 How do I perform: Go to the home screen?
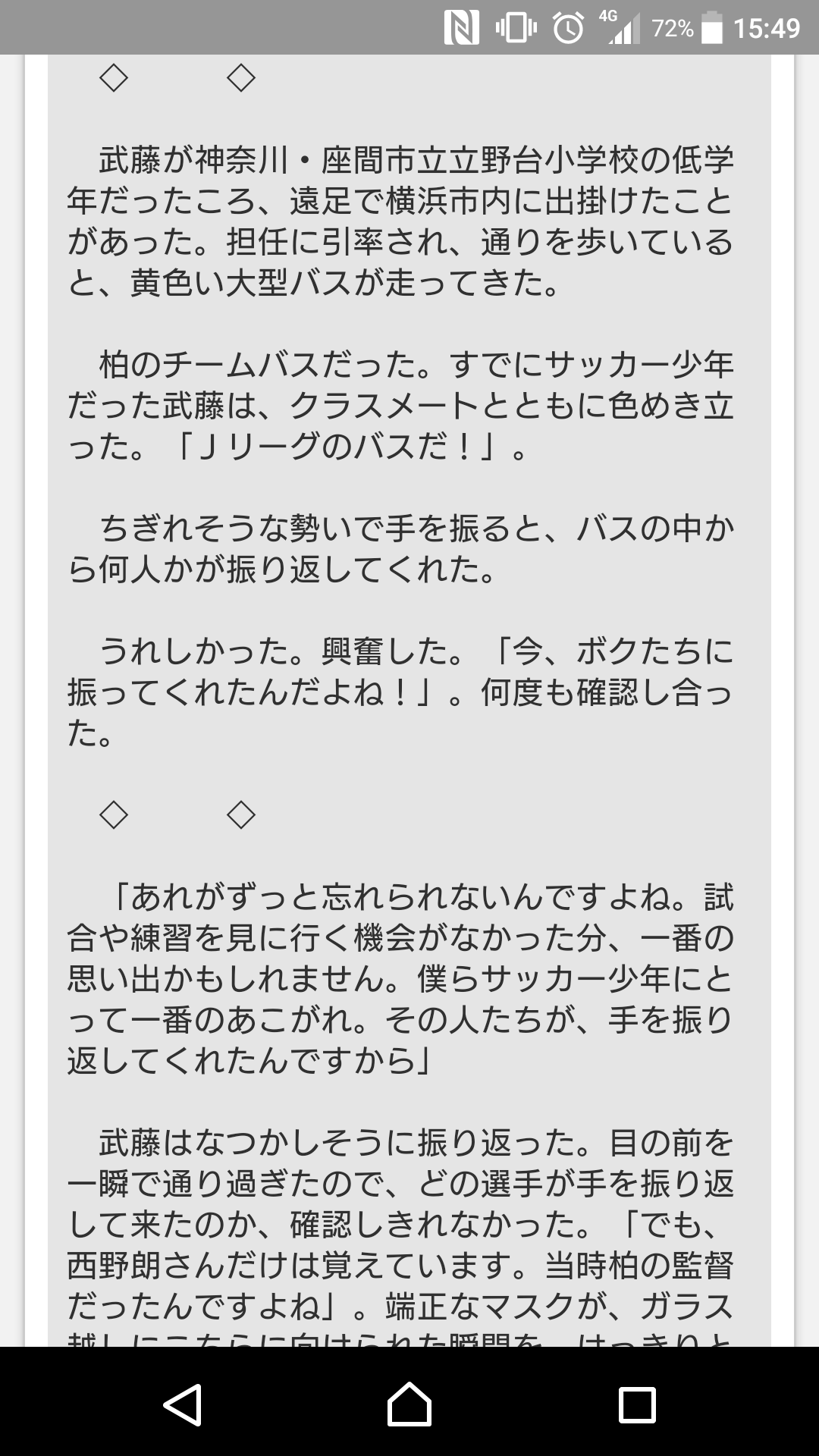tap(409, 1404)
